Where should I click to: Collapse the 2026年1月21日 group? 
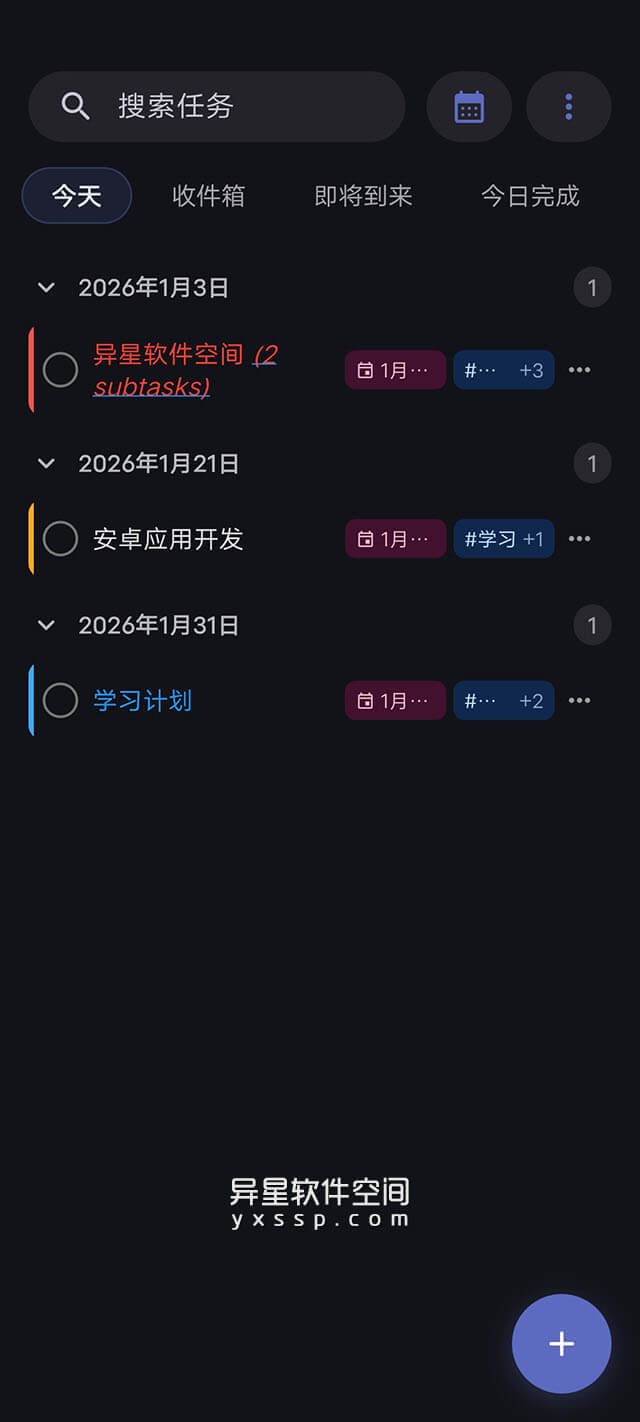pyautogui.click(x=46, y=464)
